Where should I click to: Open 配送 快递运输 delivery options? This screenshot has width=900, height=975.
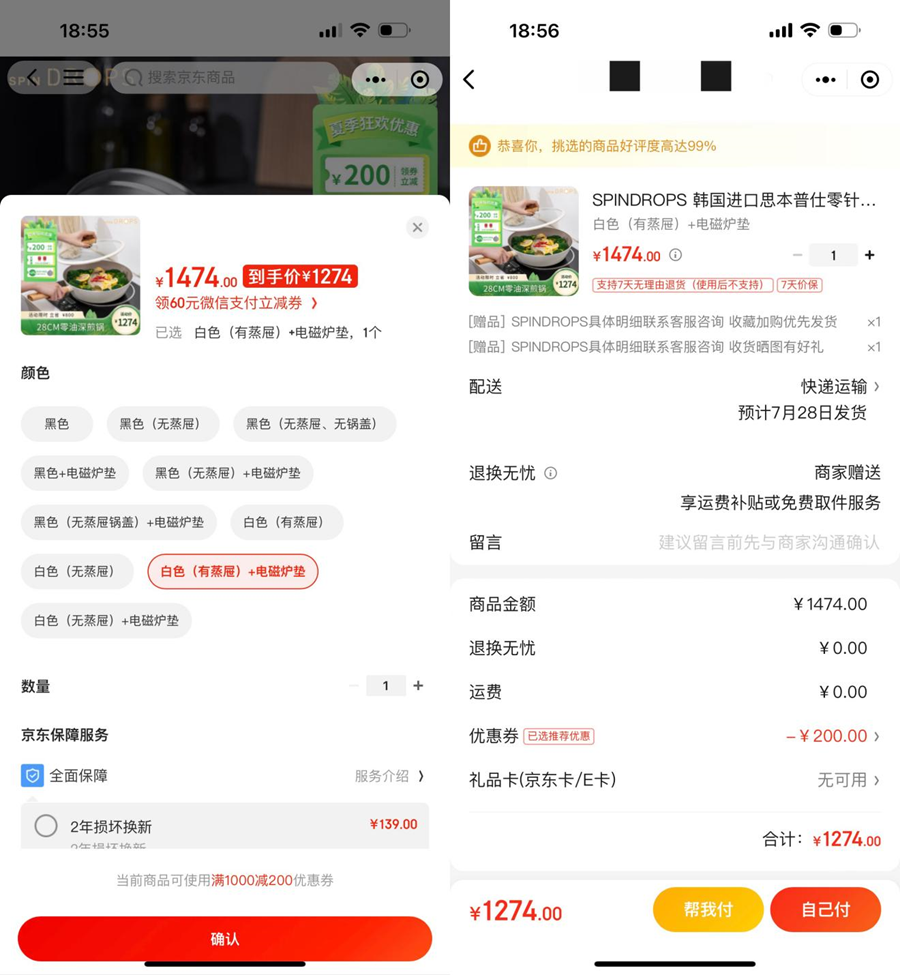840,387
